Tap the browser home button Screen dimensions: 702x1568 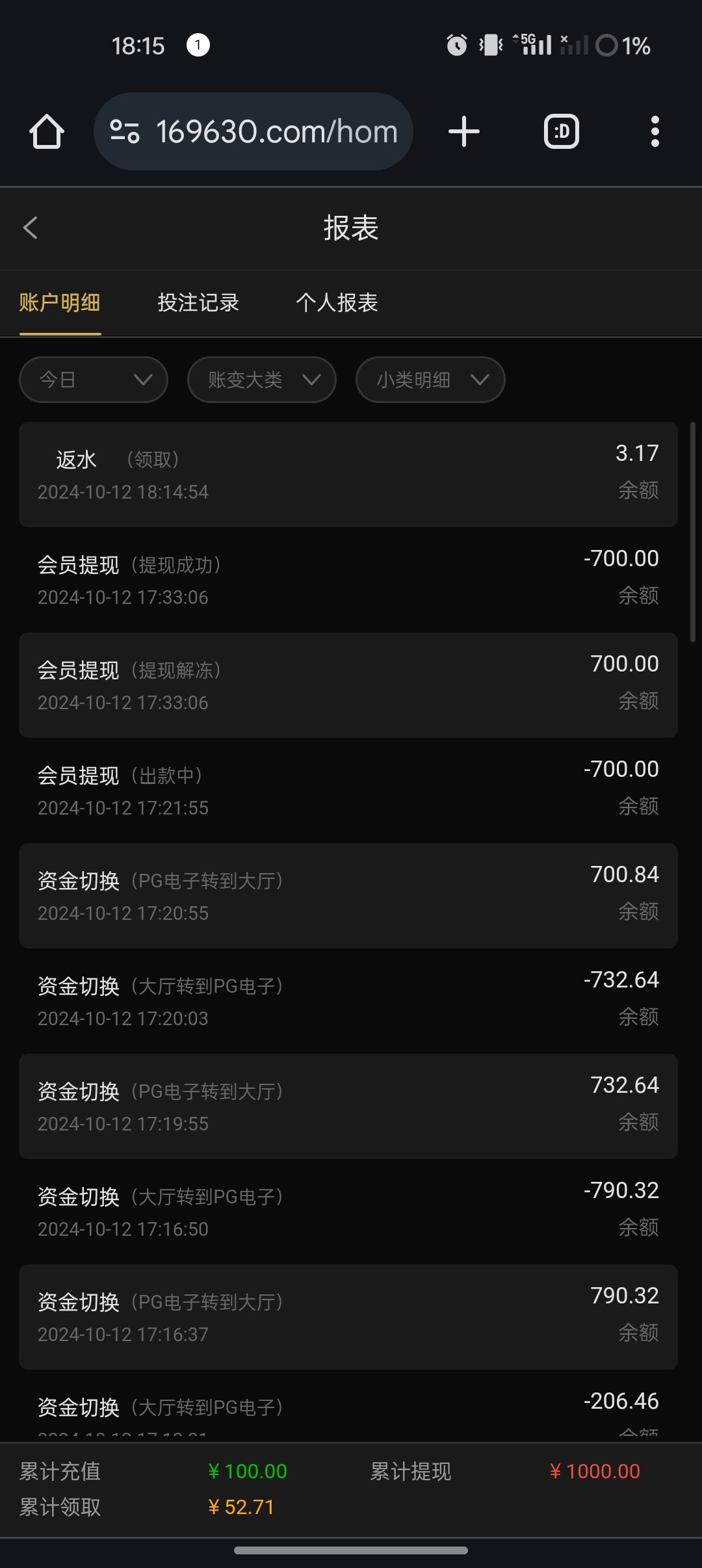pos(47,132)
